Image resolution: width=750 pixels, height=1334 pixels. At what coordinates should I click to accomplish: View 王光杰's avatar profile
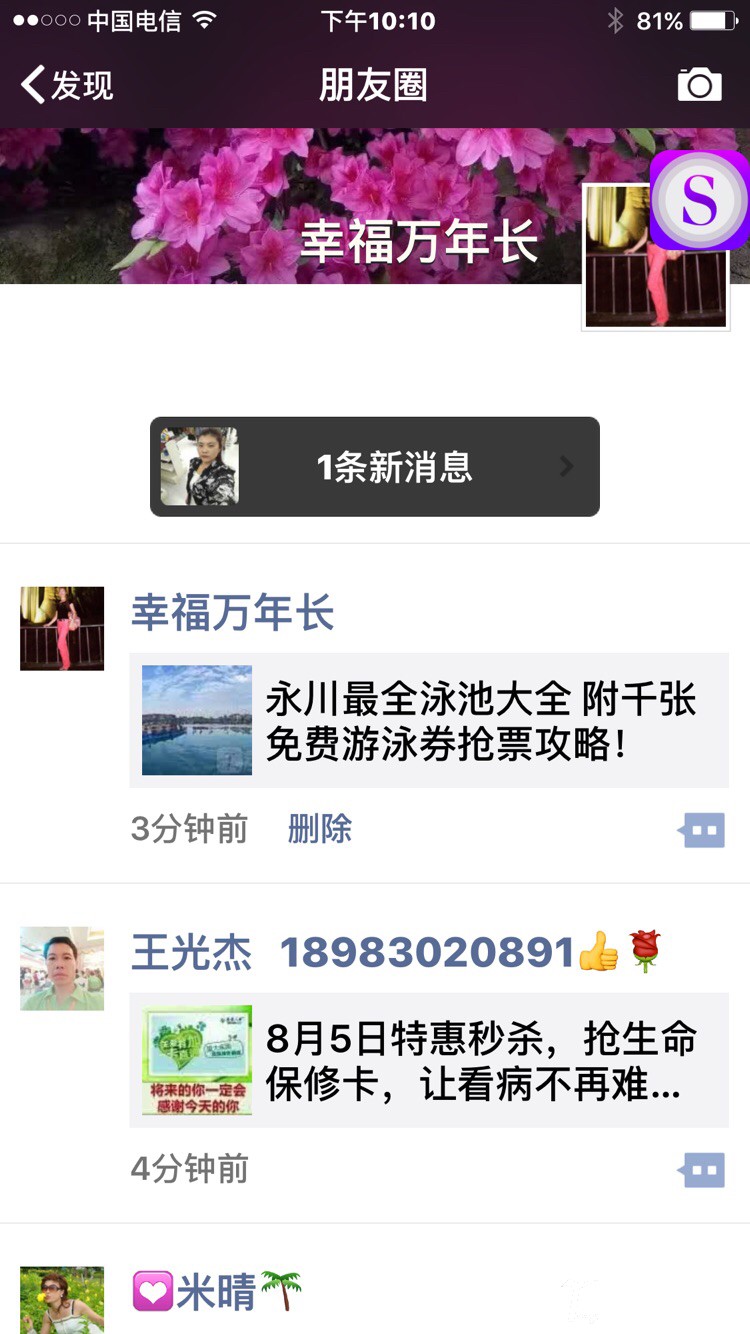(x=62, y=968)
